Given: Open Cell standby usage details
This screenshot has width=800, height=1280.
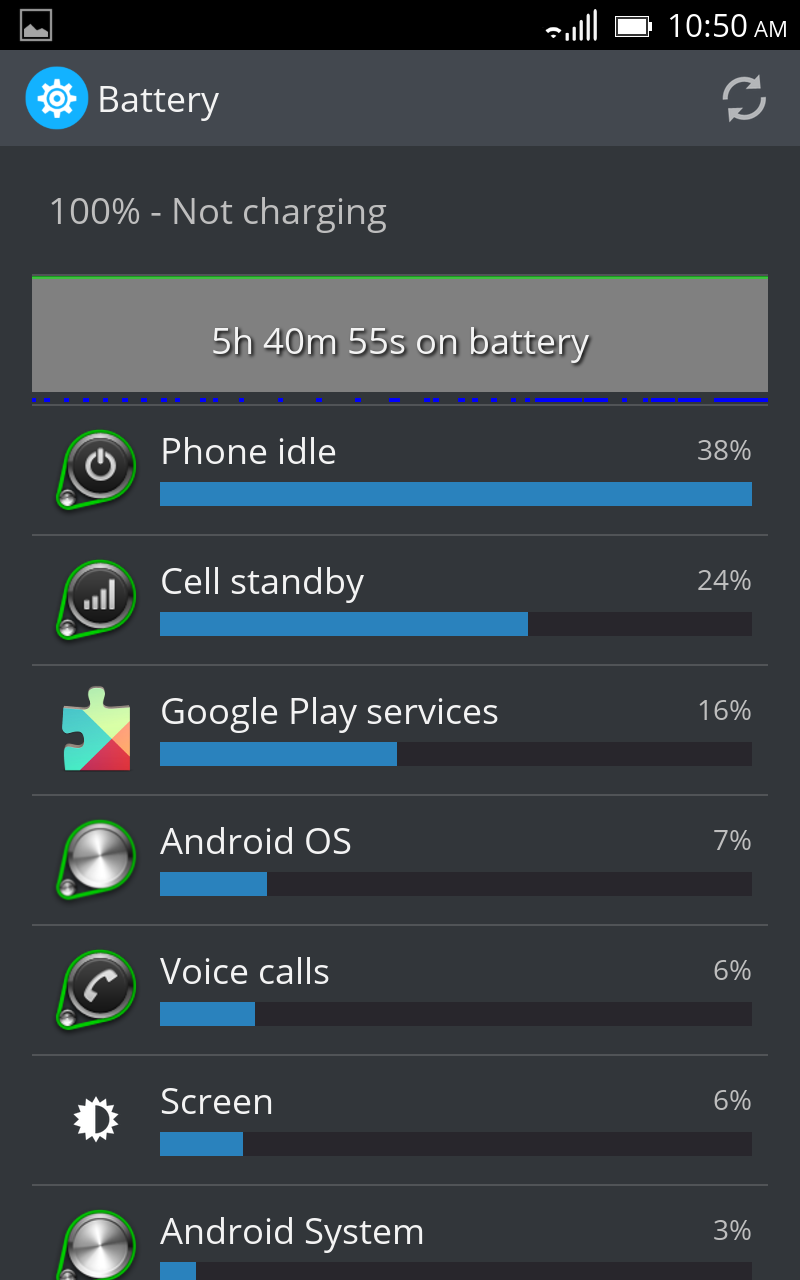Looking at the screenshot, I should point(400,600).
